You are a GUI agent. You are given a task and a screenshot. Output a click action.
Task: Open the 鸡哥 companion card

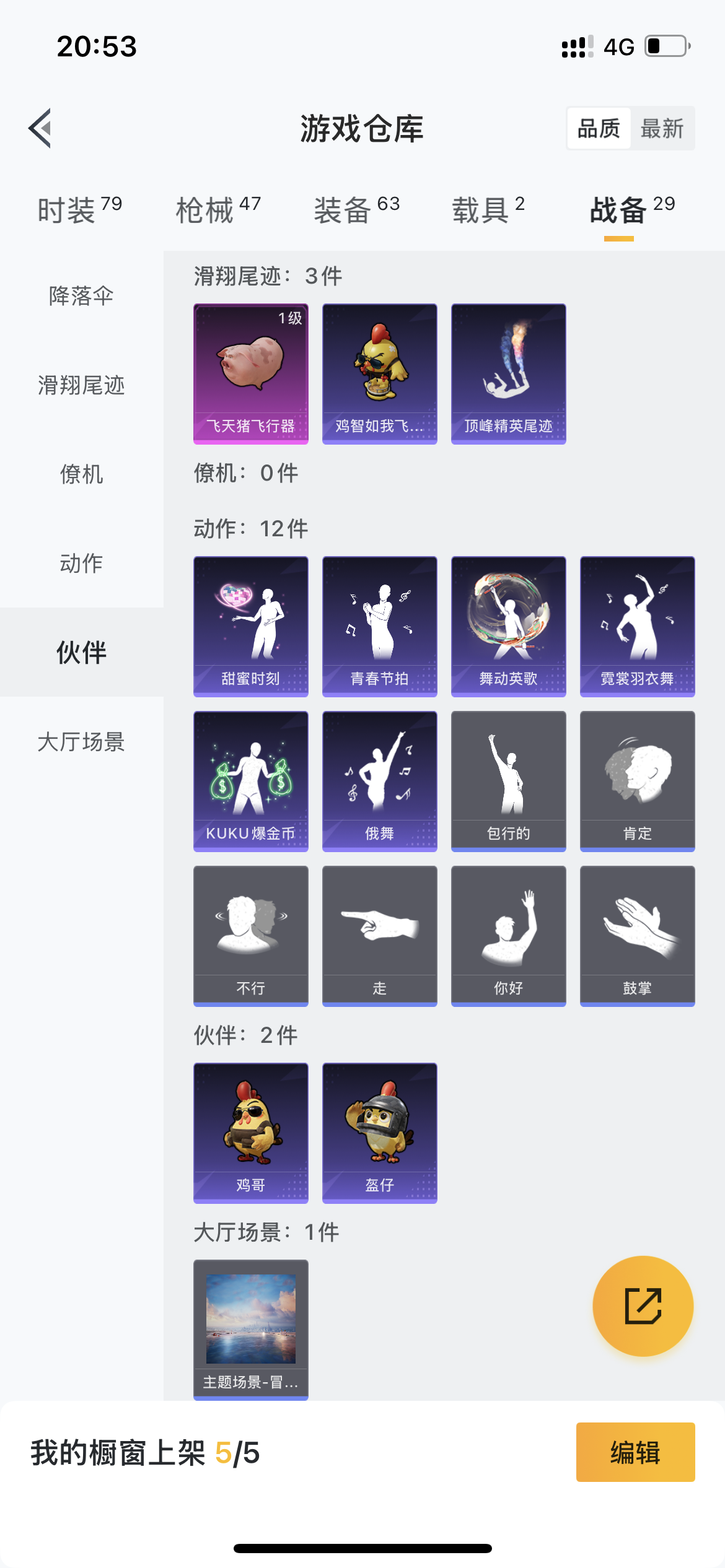point(251,1133)
